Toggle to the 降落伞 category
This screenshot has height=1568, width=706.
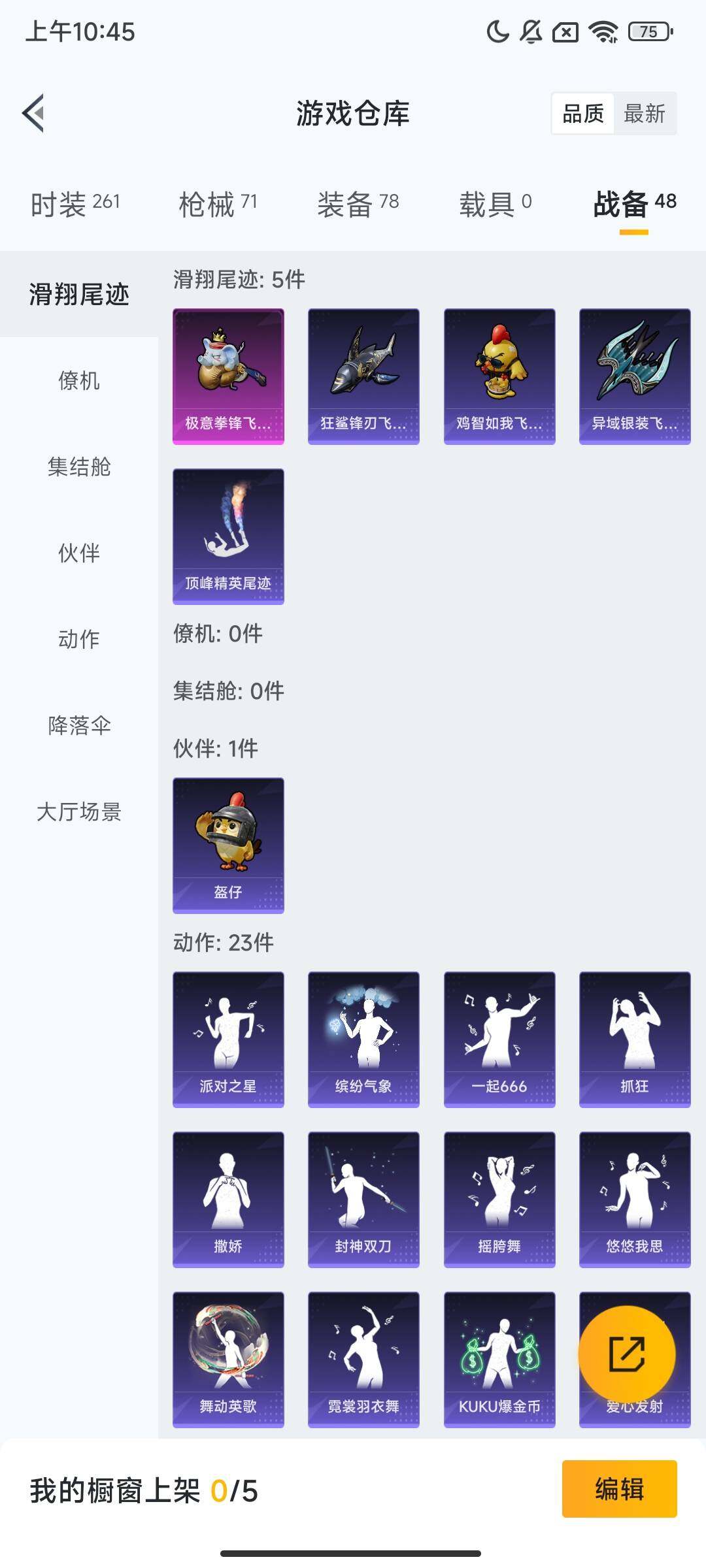(78, 725)
